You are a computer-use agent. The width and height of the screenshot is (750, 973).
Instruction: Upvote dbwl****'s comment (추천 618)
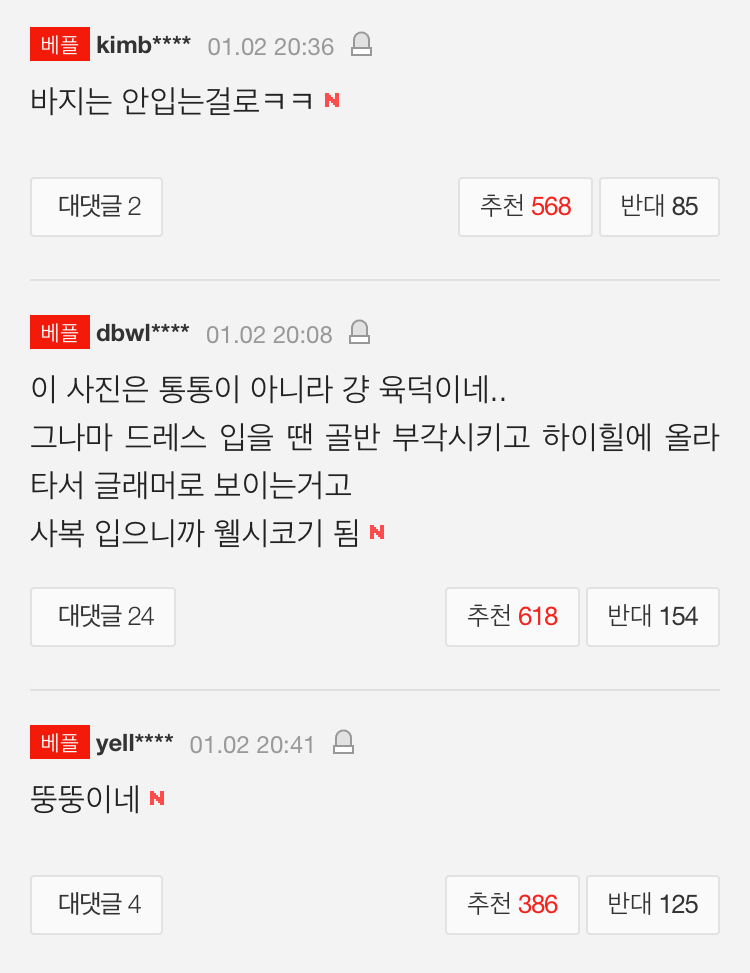coord(512,616)
